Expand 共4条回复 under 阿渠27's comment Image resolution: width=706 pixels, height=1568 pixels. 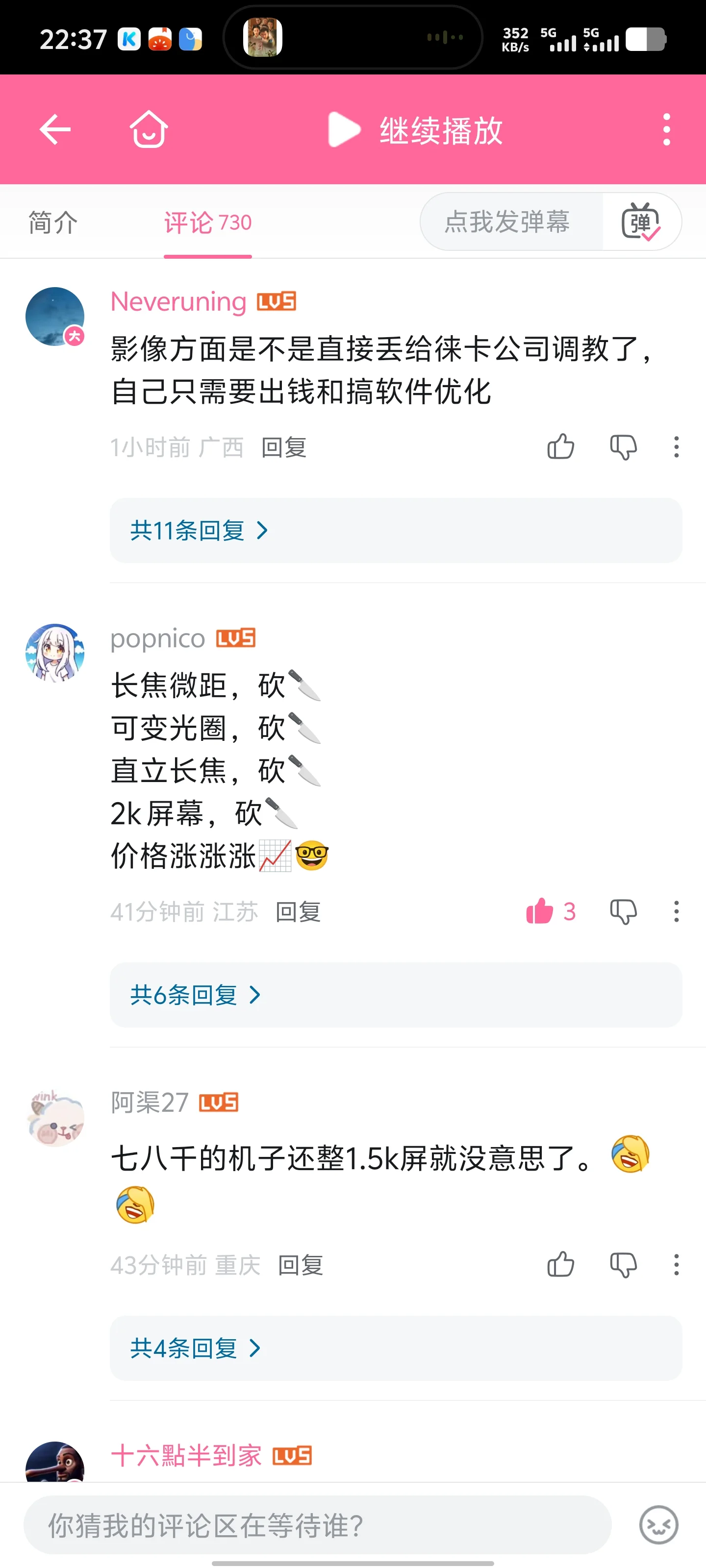(x=195, y=1348)
